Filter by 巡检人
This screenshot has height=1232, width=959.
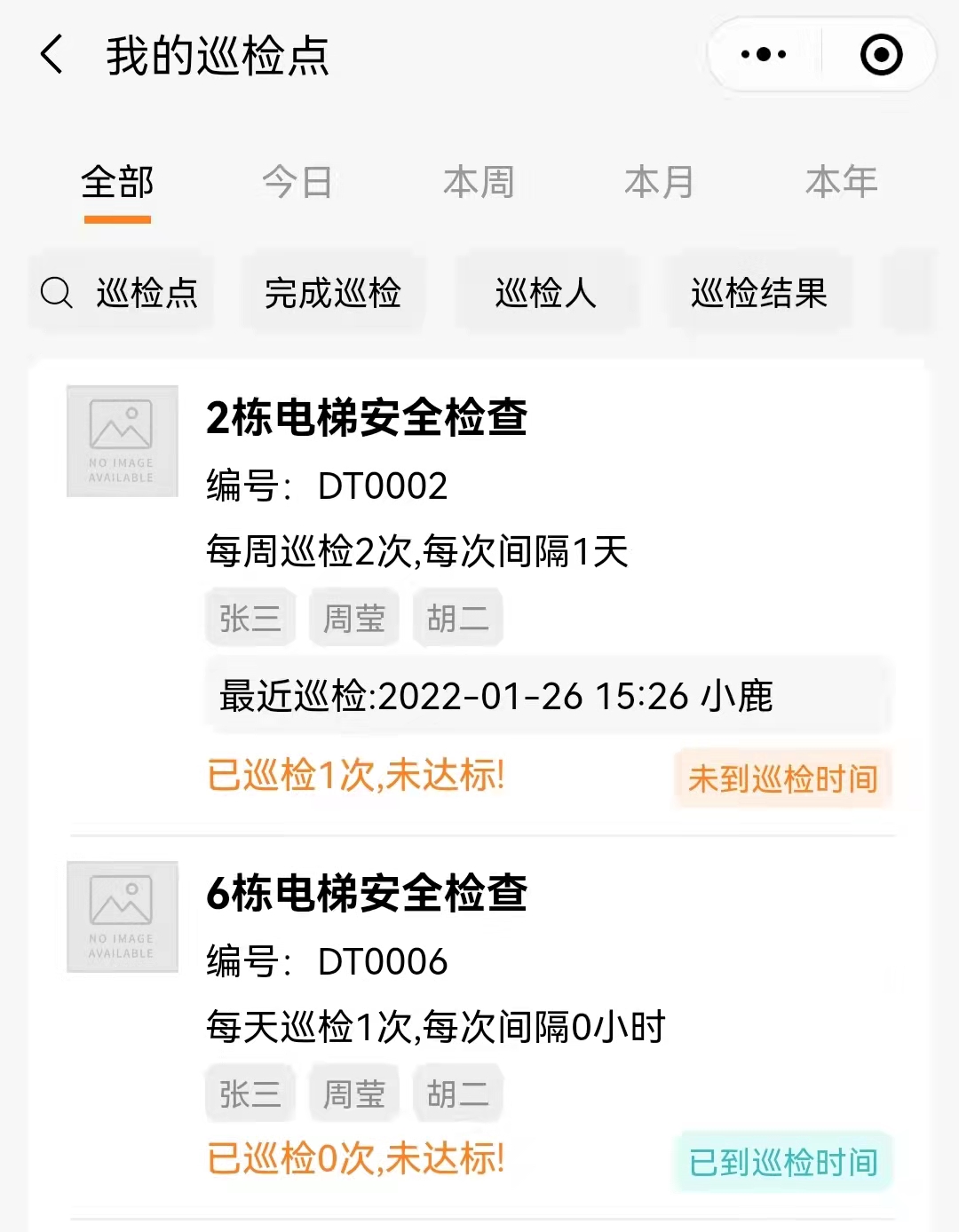546,293
